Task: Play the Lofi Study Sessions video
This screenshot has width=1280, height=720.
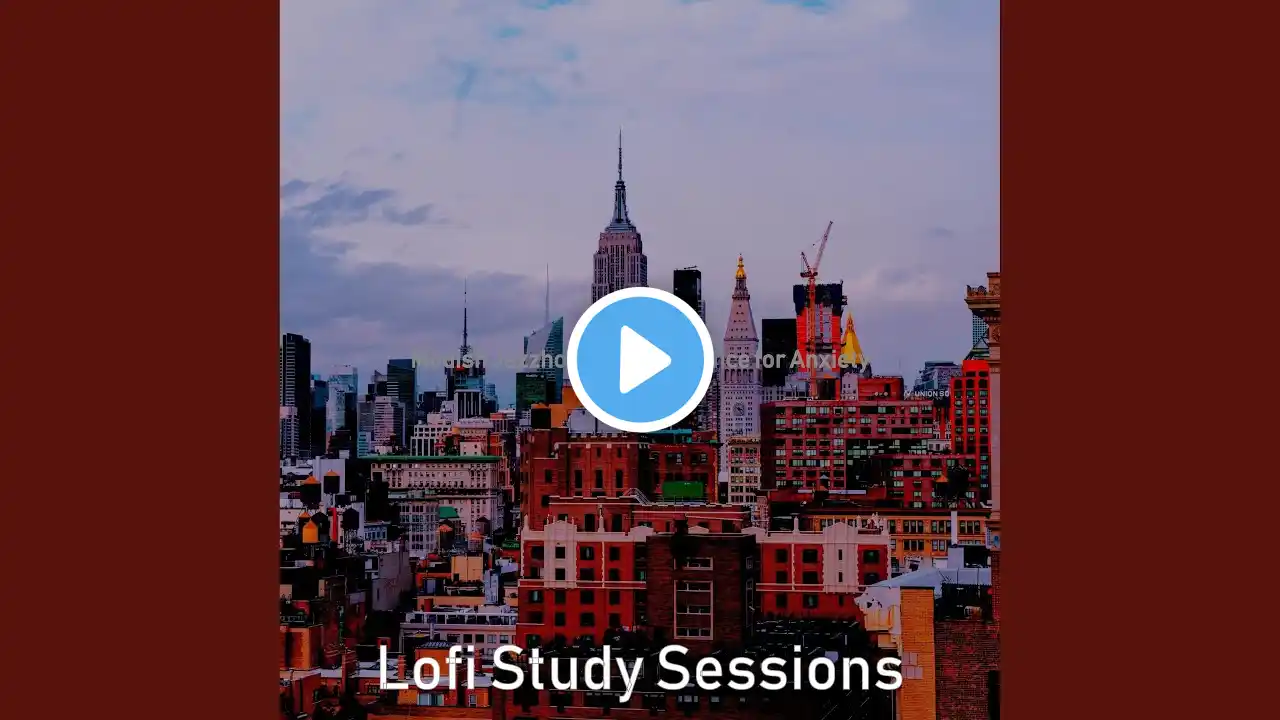Action: [x=640, y=360]
